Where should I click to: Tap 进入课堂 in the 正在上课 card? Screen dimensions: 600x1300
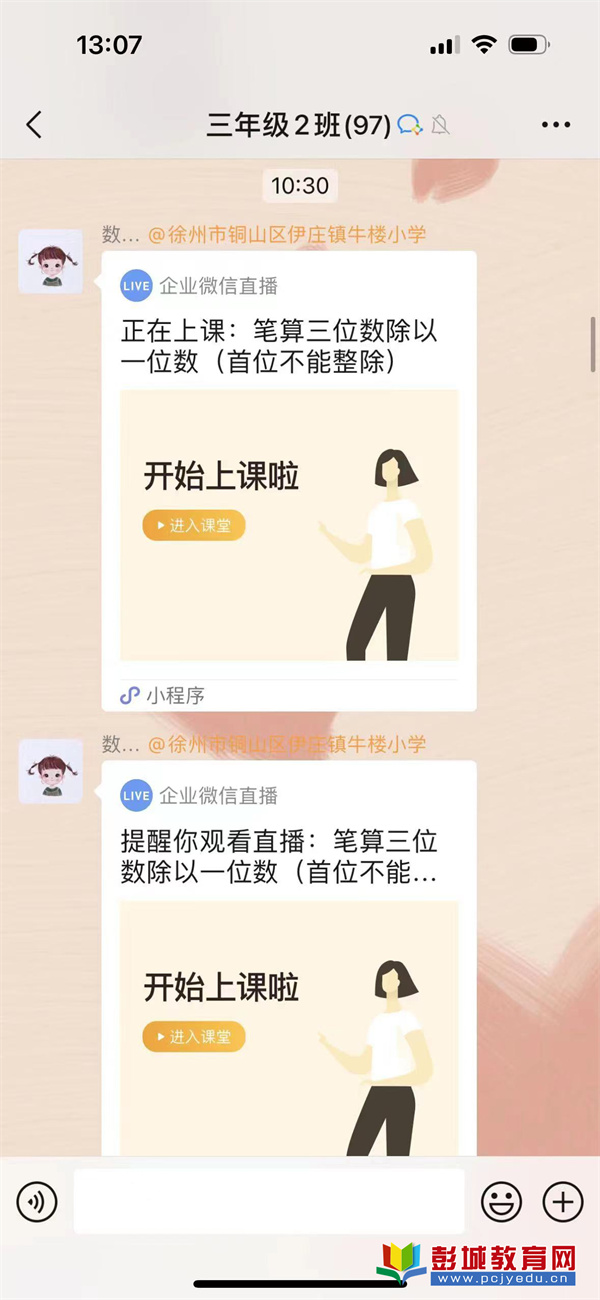(194, 526)
